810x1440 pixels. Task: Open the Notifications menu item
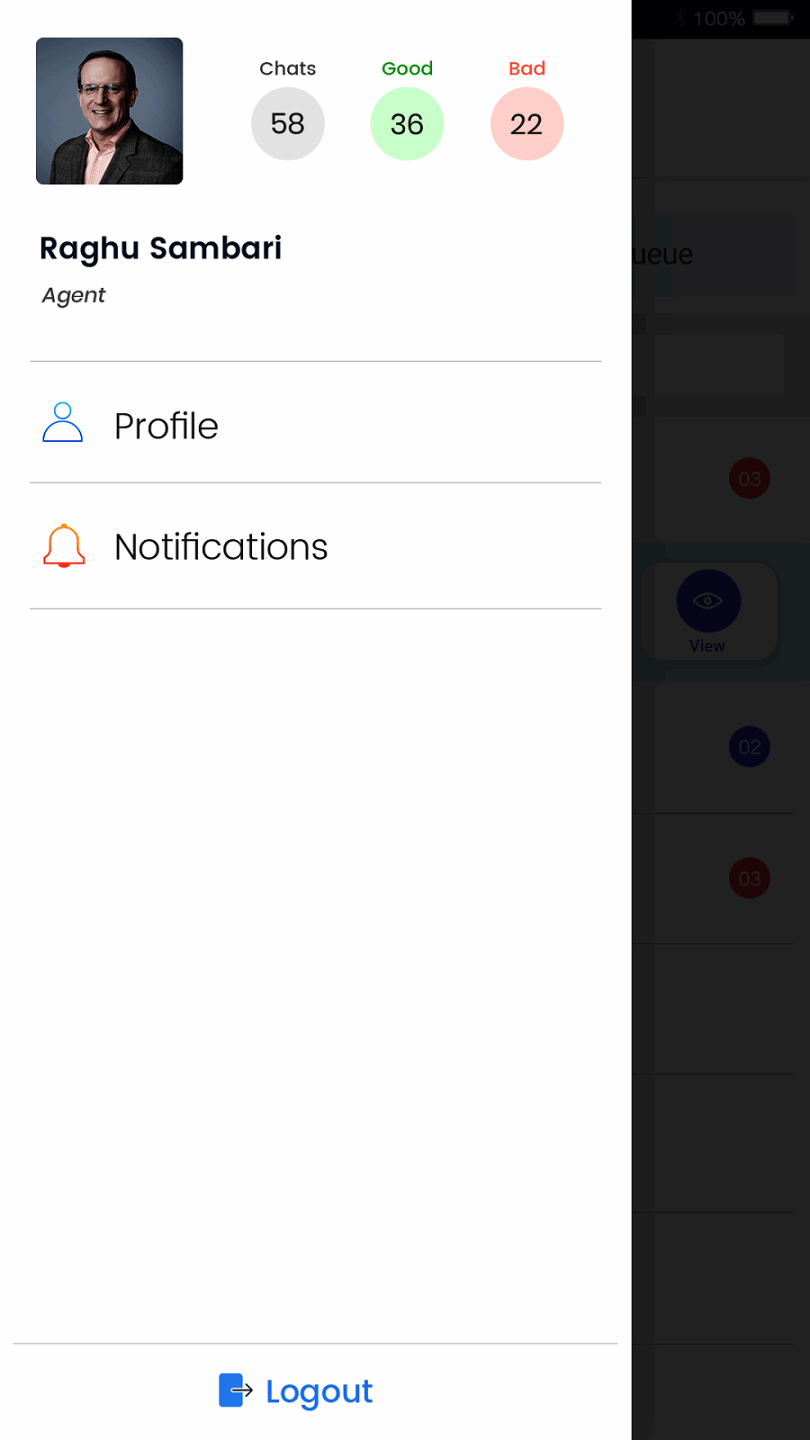pos(220,547)
